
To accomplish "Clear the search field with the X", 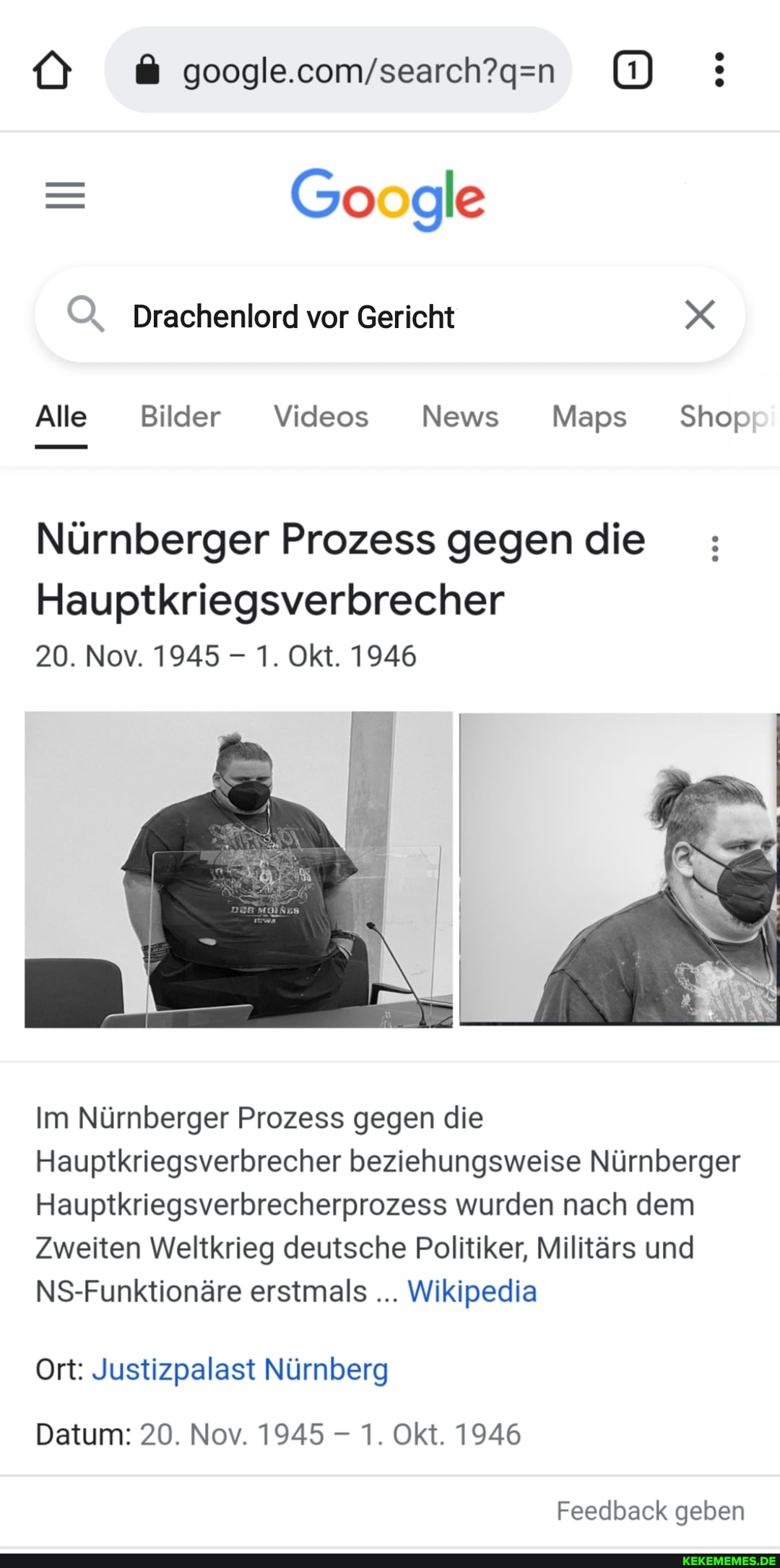I will [x=699, y=315].
